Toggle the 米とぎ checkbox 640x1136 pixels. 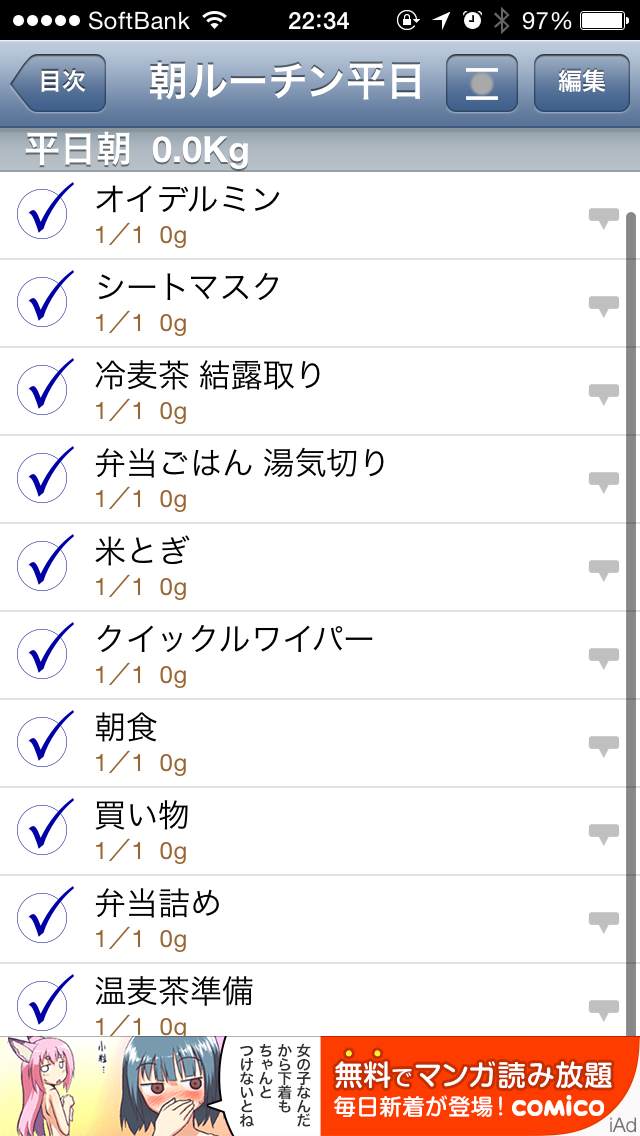click(x=45, y=565)
